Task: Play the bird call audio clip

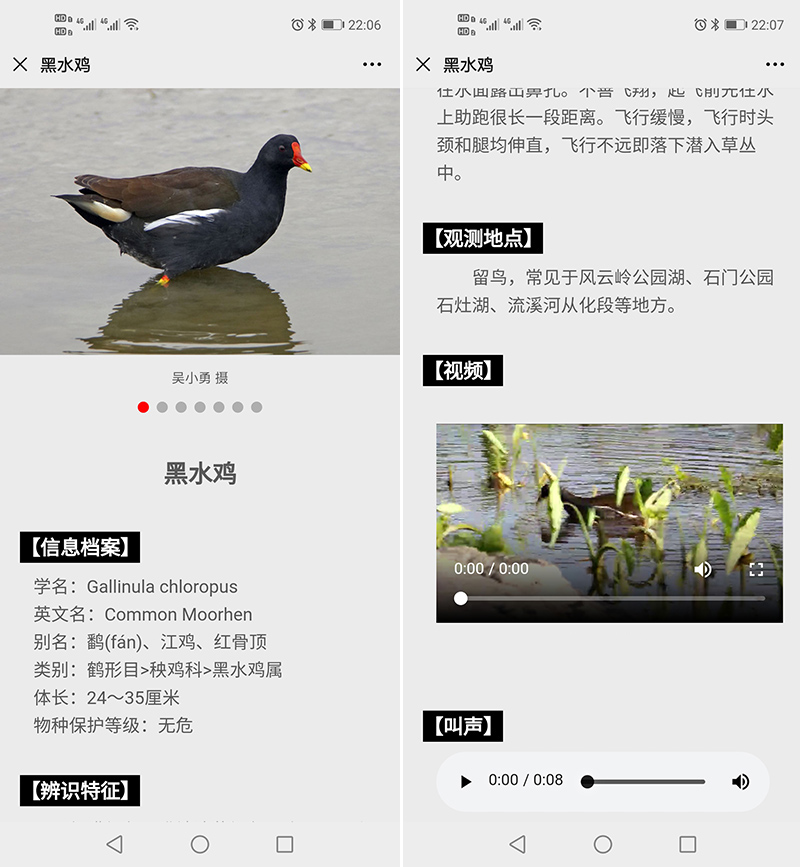Action: click(x=465, y=782)
